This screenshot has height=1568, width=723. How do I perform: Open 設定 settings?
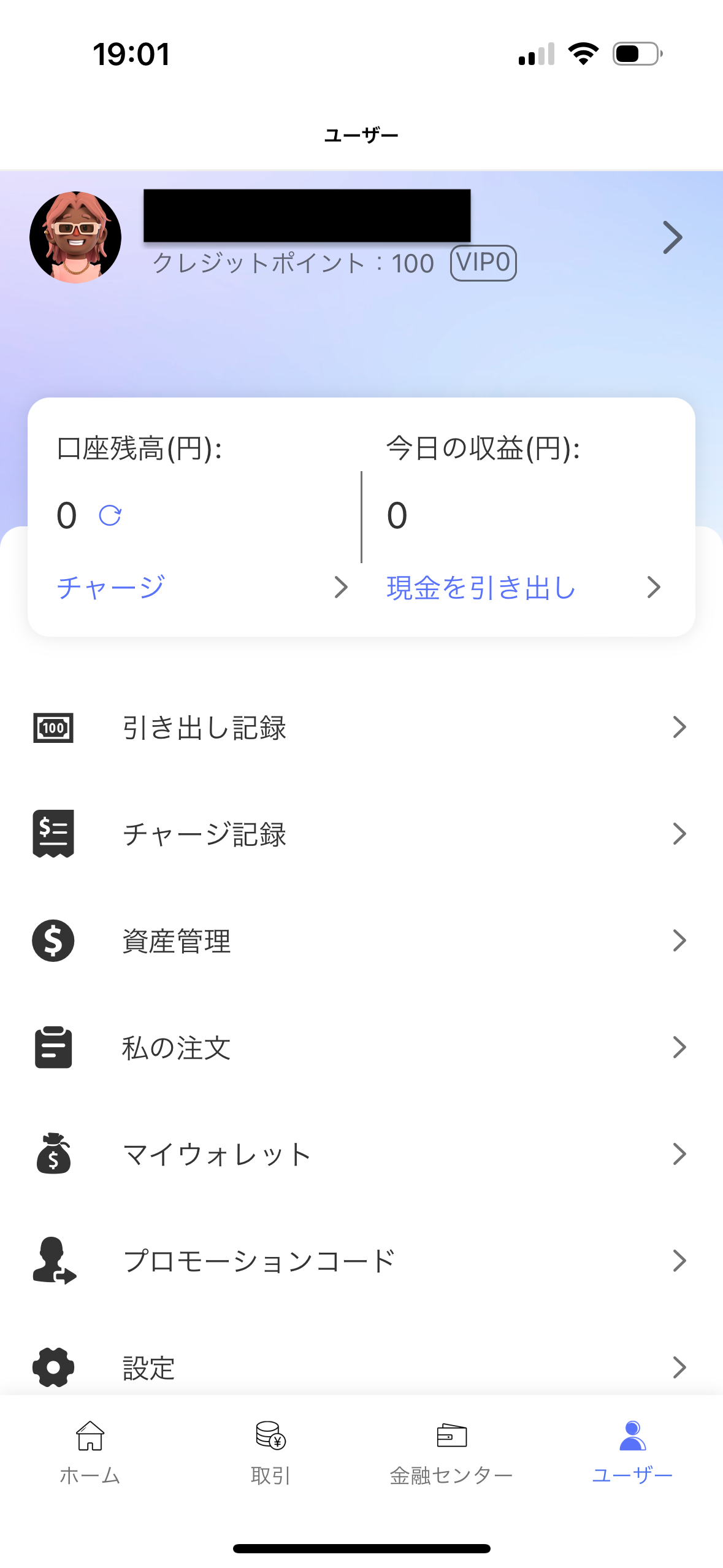point(149,1367)
